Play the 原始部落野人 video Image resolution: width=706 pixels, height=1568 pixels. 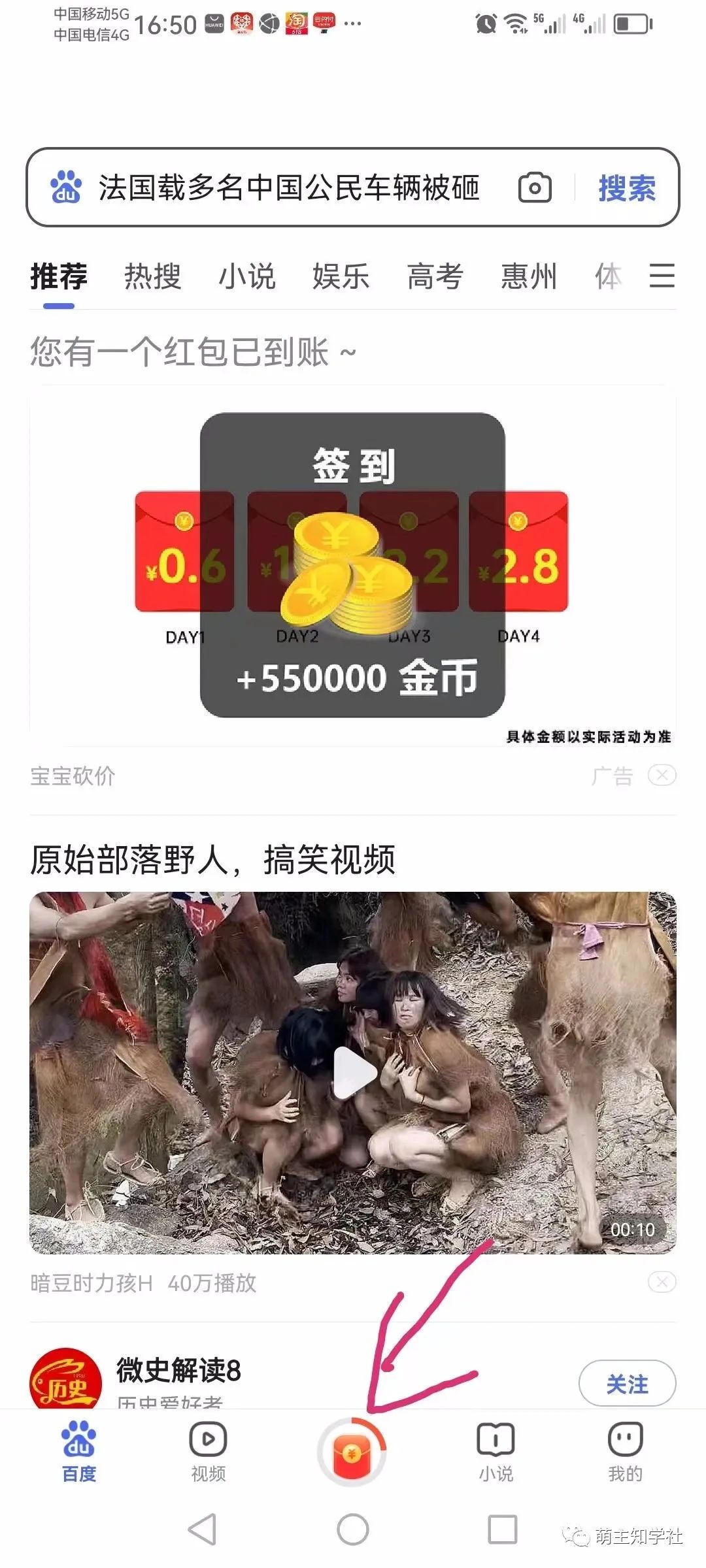[x=353, y=1072]
